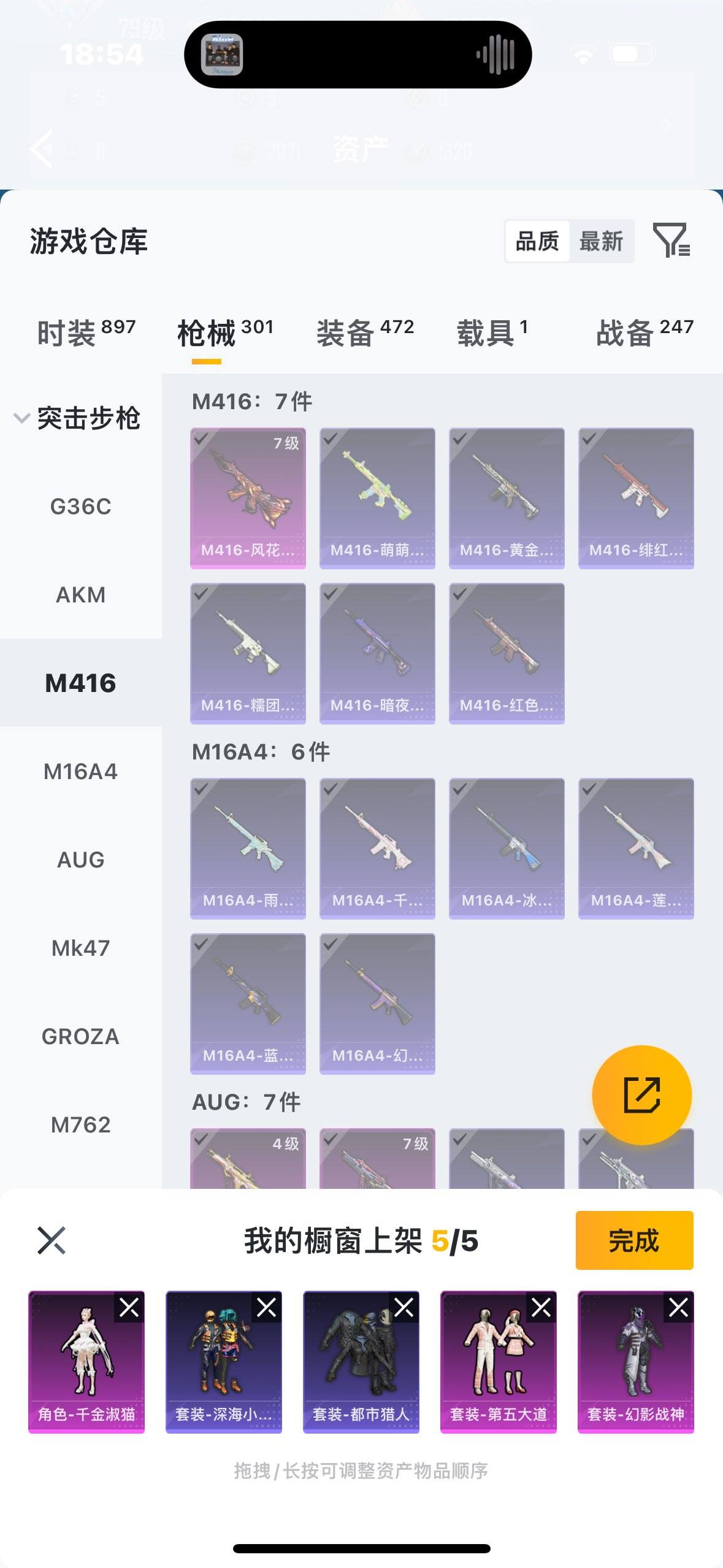This screenshot has height=1568, width=723.
Task: Switch to the 战备 tab
Action: tap(644, 332)
